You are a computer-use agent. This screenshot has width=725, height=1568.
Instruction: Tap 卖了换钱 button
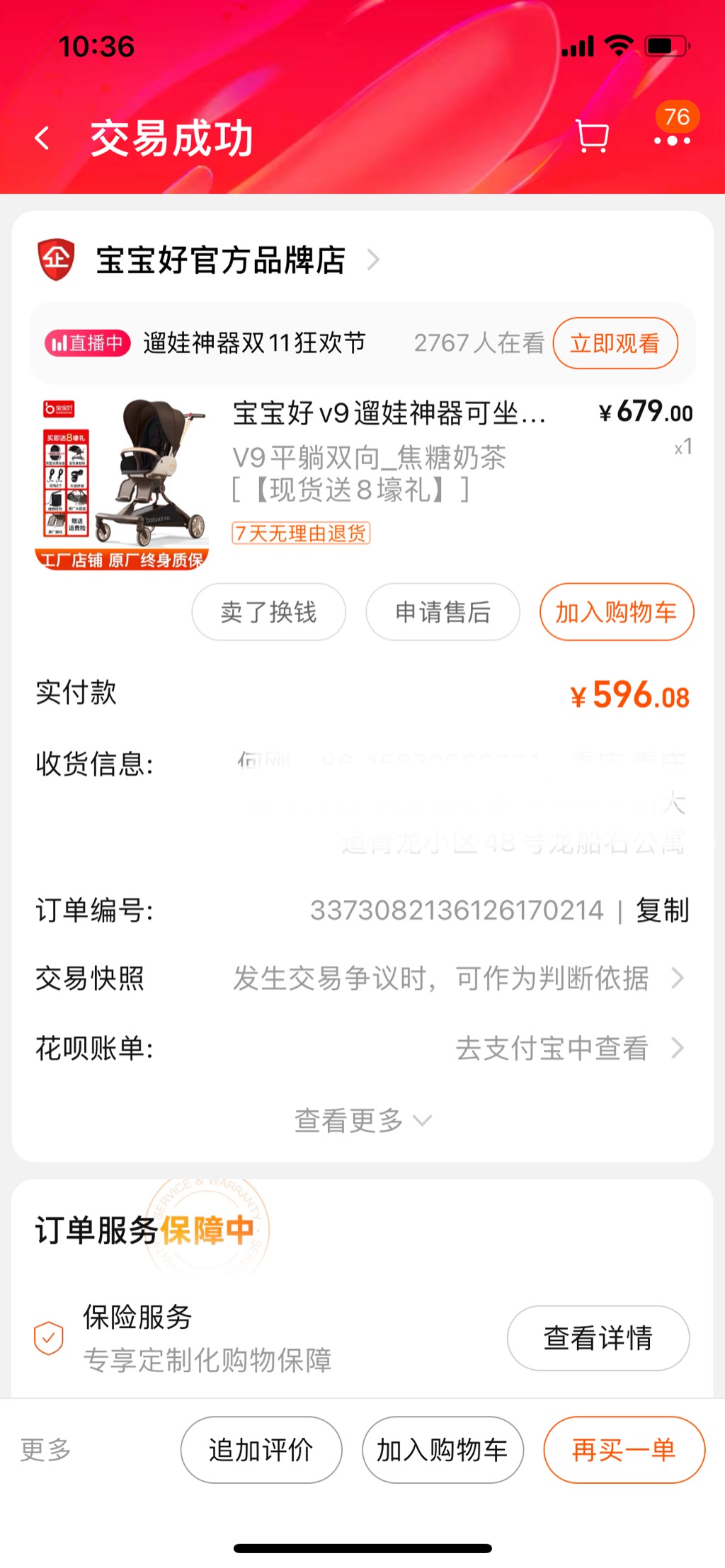coord(268,612)
